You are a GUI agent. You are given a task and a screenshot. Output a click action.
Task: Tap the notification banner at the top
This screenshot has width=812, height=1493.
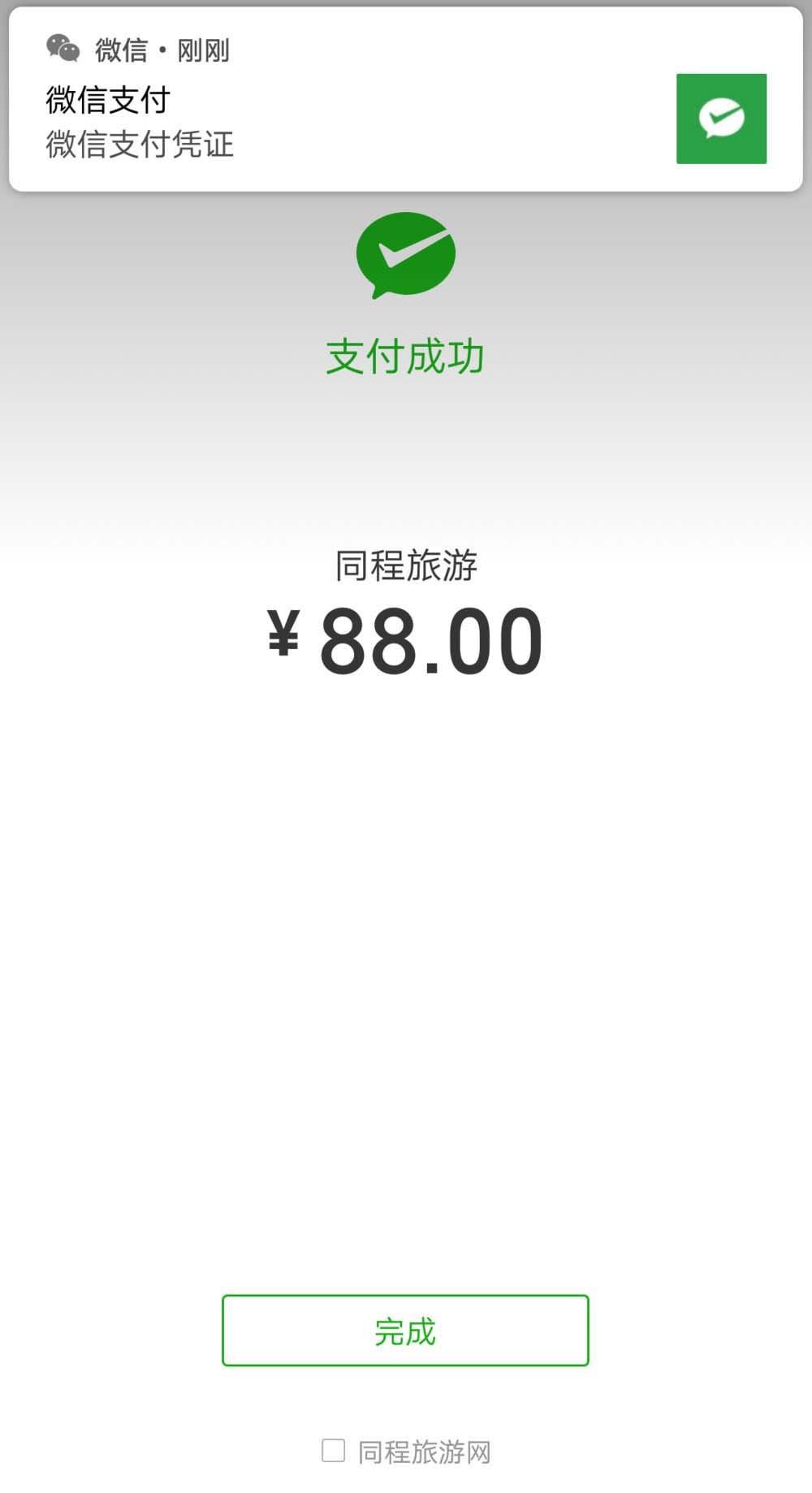tap(406, 97)
